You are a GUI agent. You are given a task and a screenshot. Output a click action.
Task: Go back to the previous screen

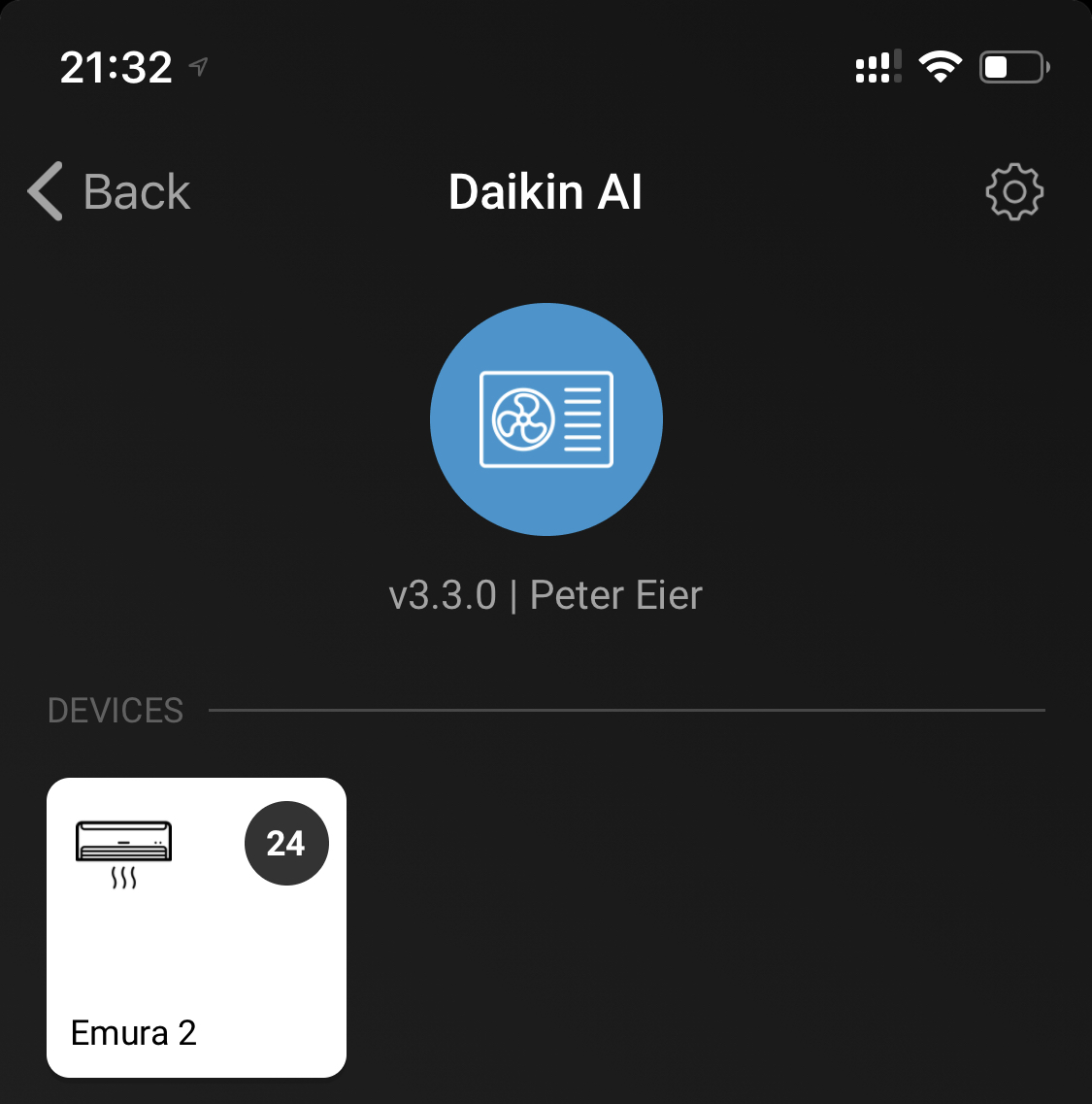(x=109, y=191)
